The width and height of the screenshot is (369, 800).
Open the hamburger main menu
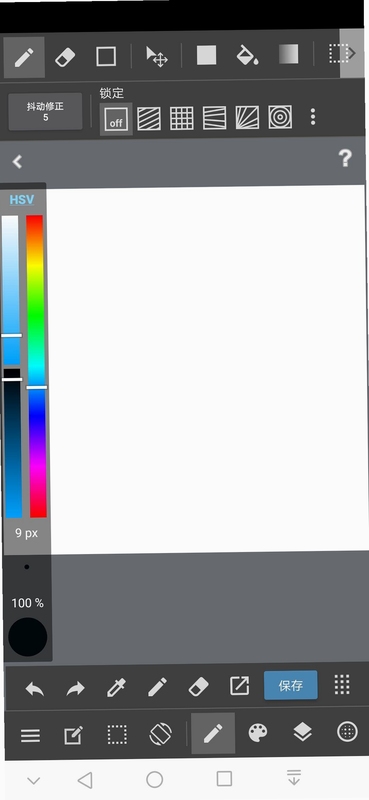(x=30, y=736)
